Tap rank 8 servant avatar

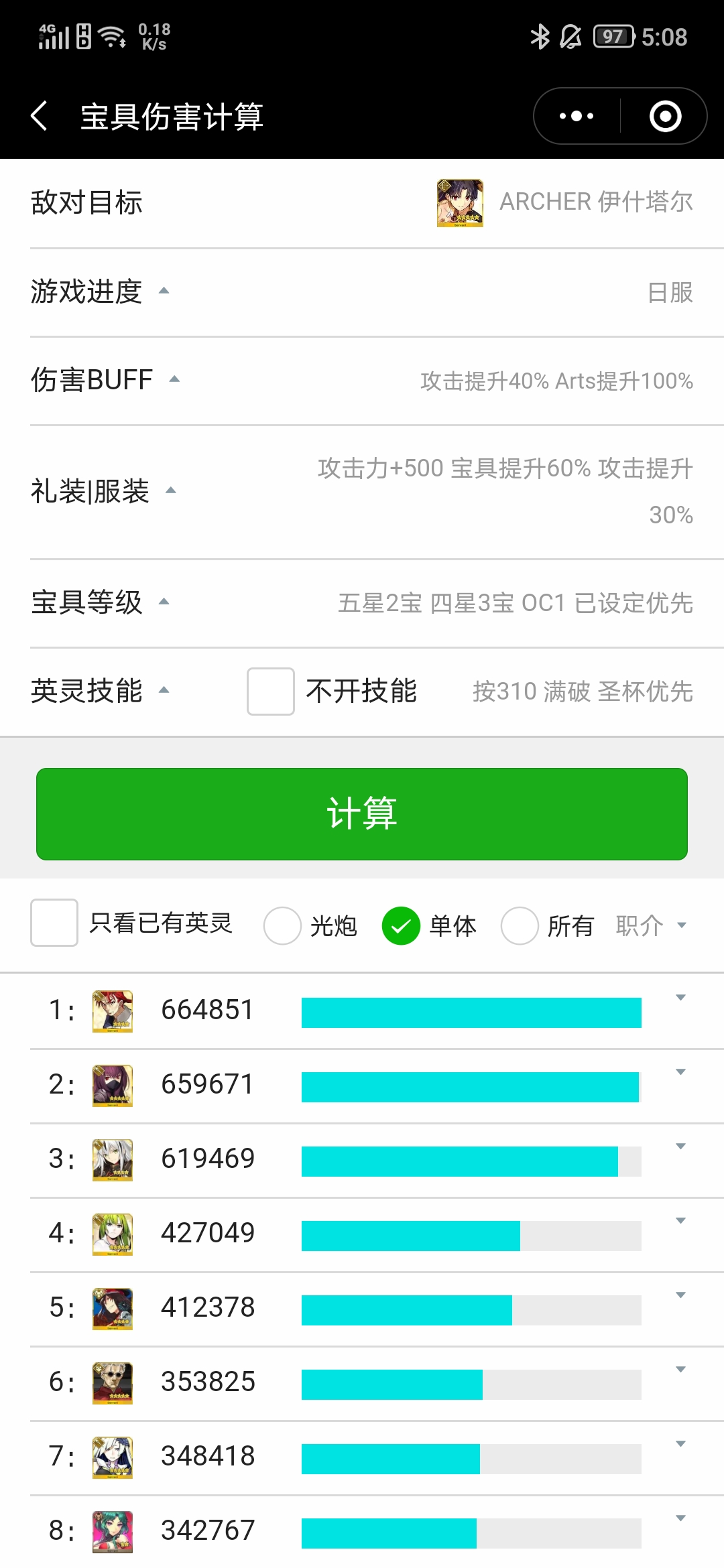tap(112, 1532)
